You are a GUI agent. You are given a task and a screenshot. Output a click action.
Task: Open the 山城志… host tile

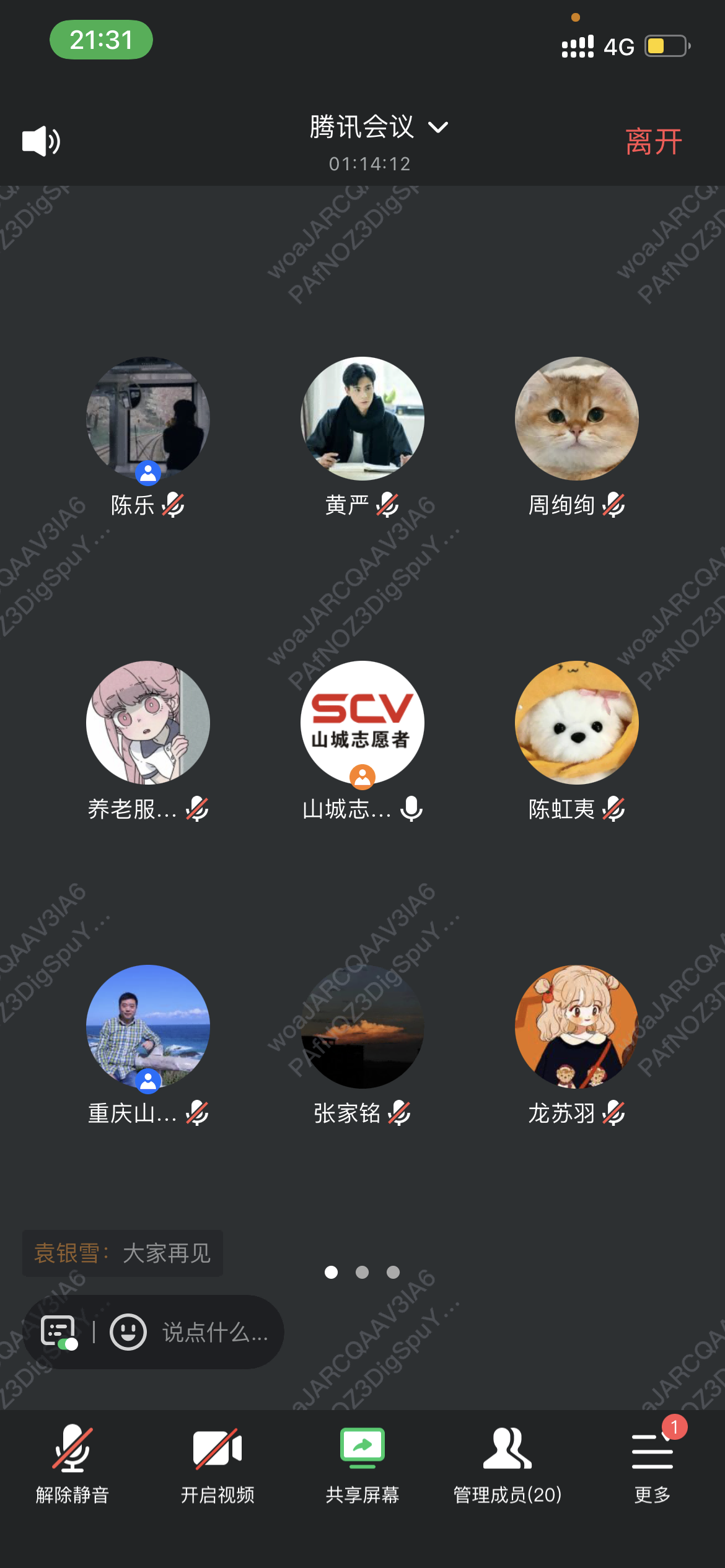coord(362,723)
